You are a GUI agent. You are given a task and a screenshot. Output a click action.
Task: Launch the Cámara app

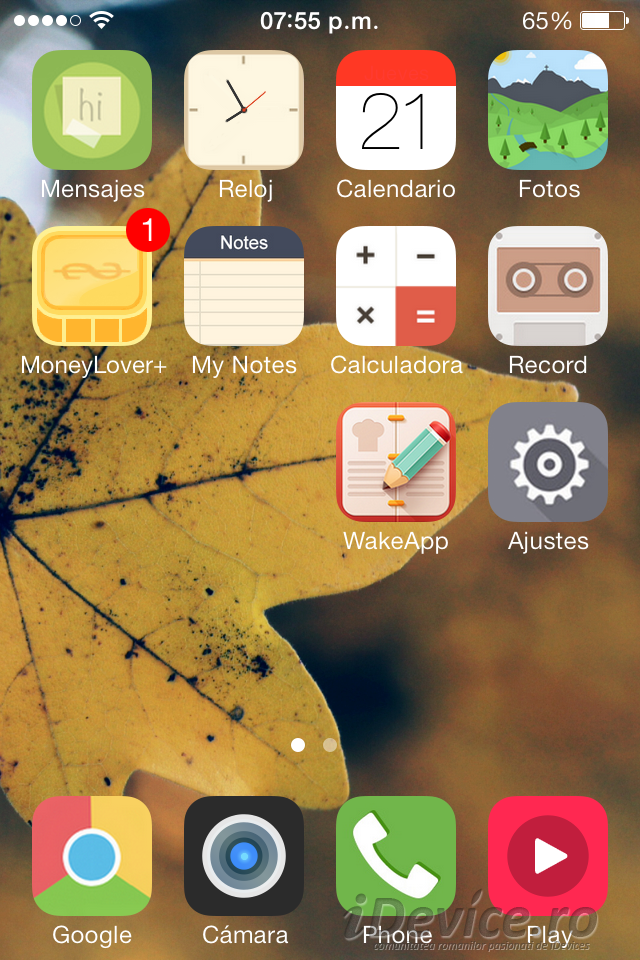coord(244,856)
